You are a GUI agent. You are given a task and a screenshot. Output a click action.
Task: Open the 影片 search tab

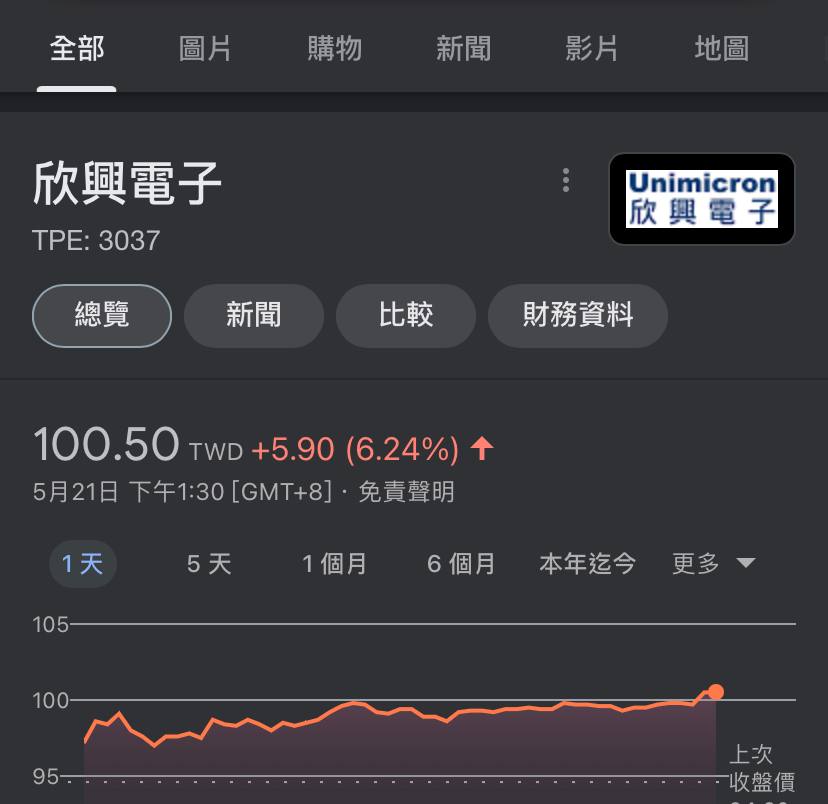(592, 48)
